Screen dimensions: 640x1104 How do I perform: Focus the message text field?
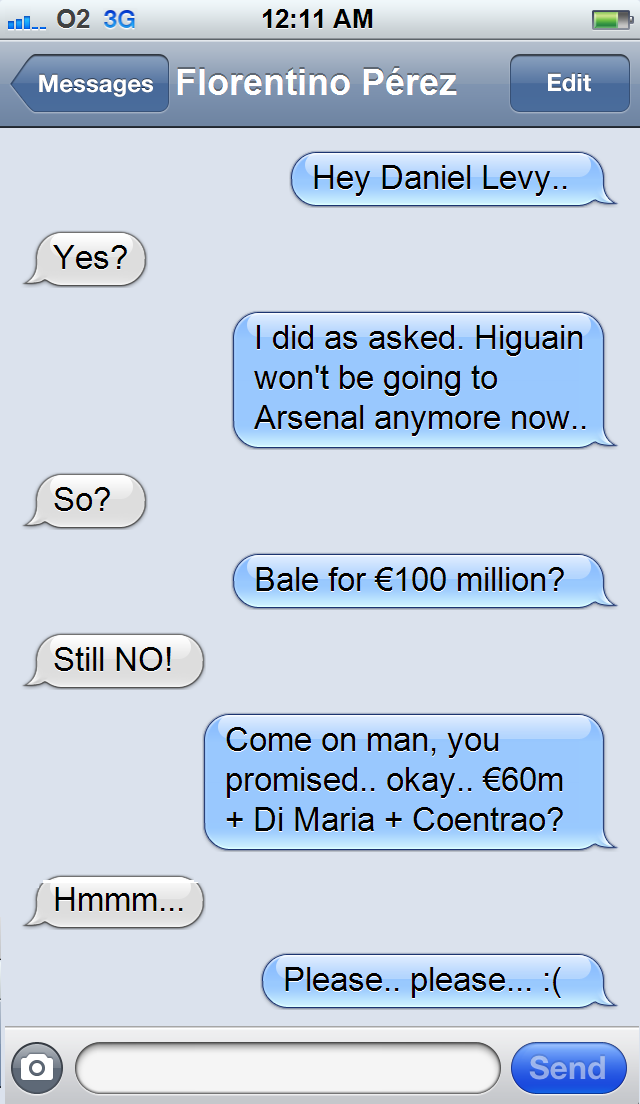287,1067
